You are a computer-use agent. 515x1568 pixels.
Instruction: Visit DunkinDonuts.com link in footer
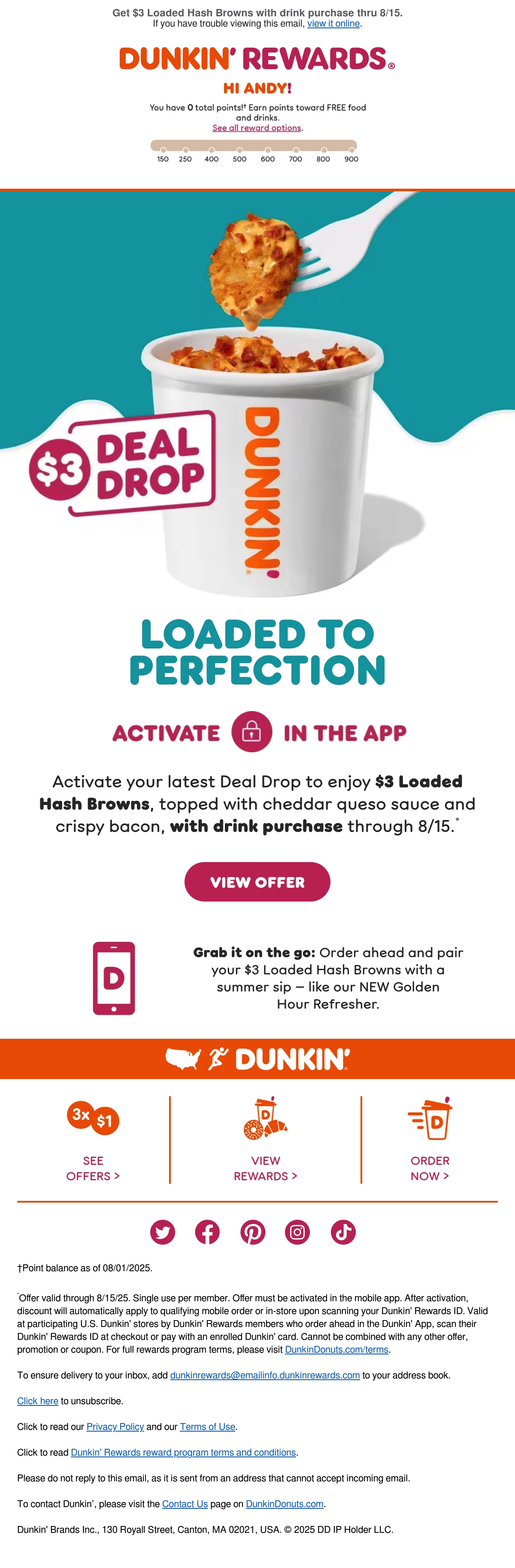[284, 1504]
